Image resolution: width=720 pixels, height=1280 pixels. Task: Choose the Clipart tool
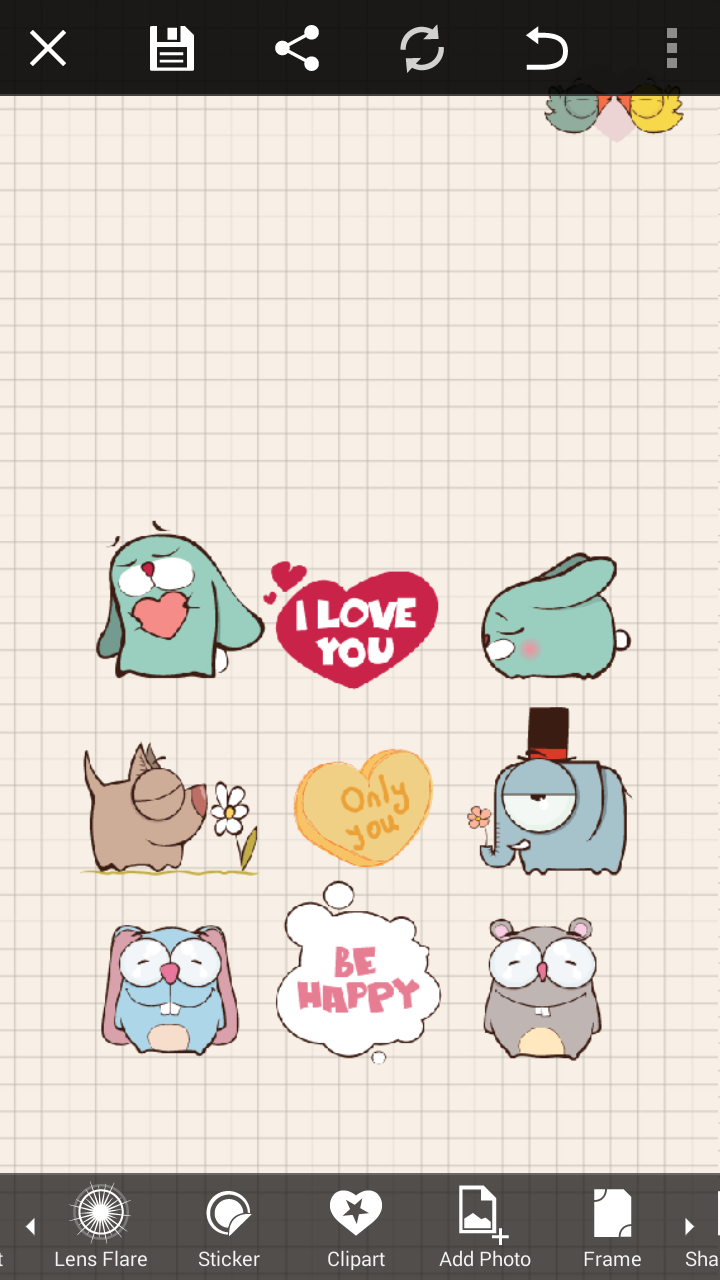[x=356, y=1226]
